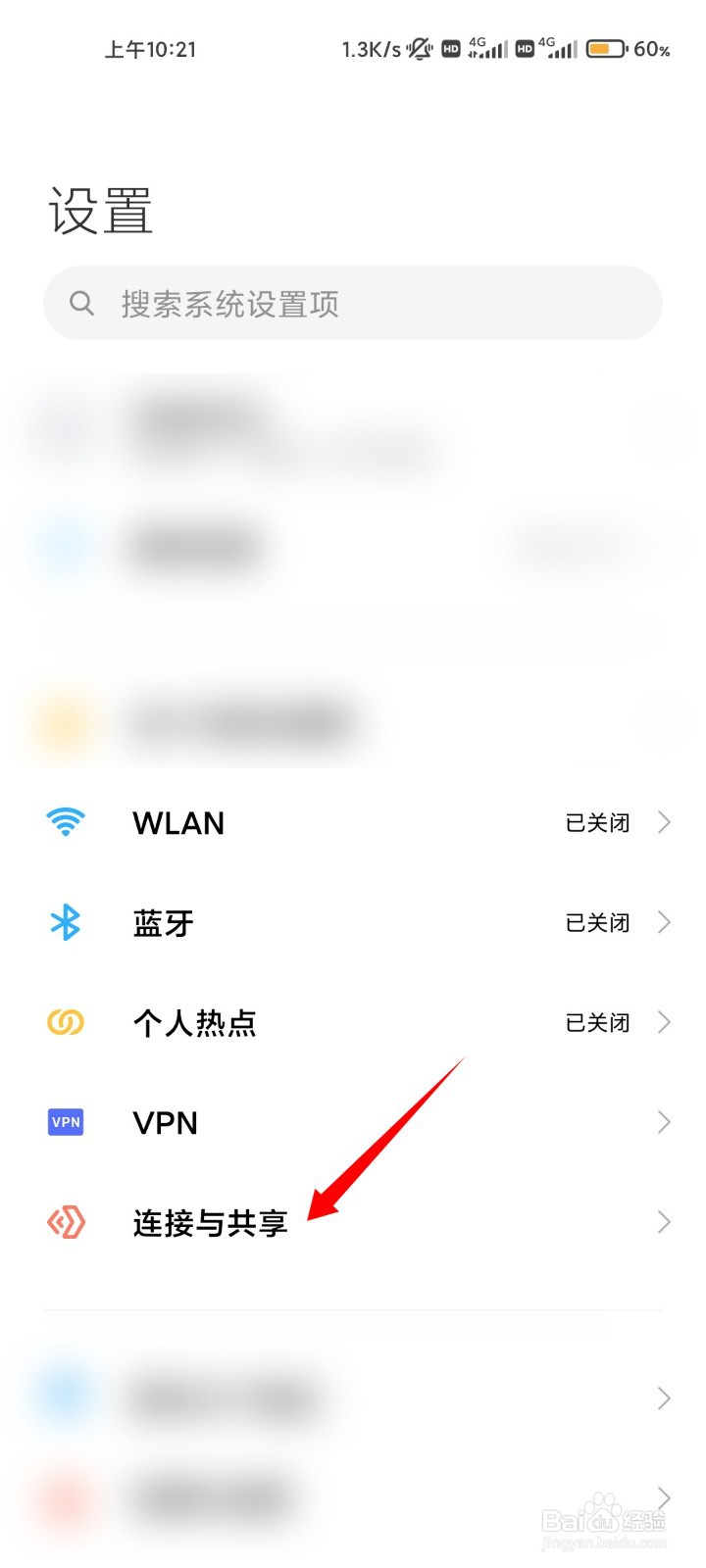This screenshot has width=706, height=1568.
Task: Open the 连接与共享 settings entry
Action: click(209, 1222)
